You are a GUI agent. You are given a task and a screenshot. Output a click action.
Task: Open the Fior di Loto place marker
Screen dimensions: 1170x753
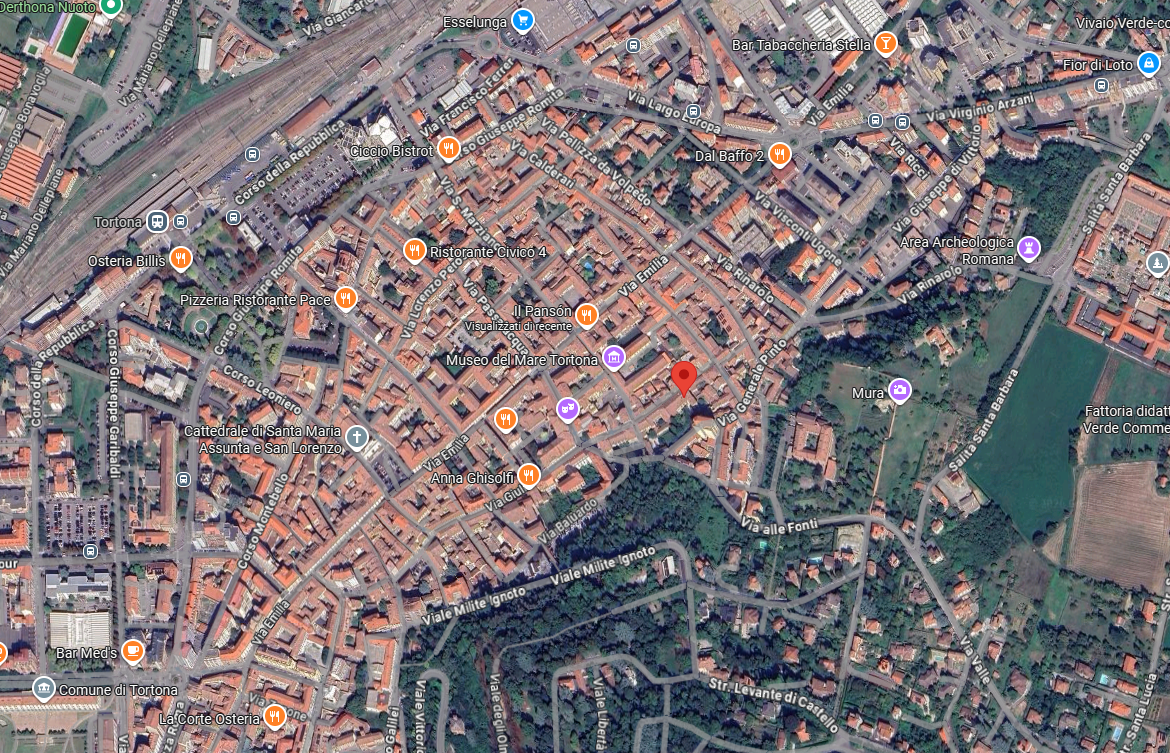click(1148, 65)
